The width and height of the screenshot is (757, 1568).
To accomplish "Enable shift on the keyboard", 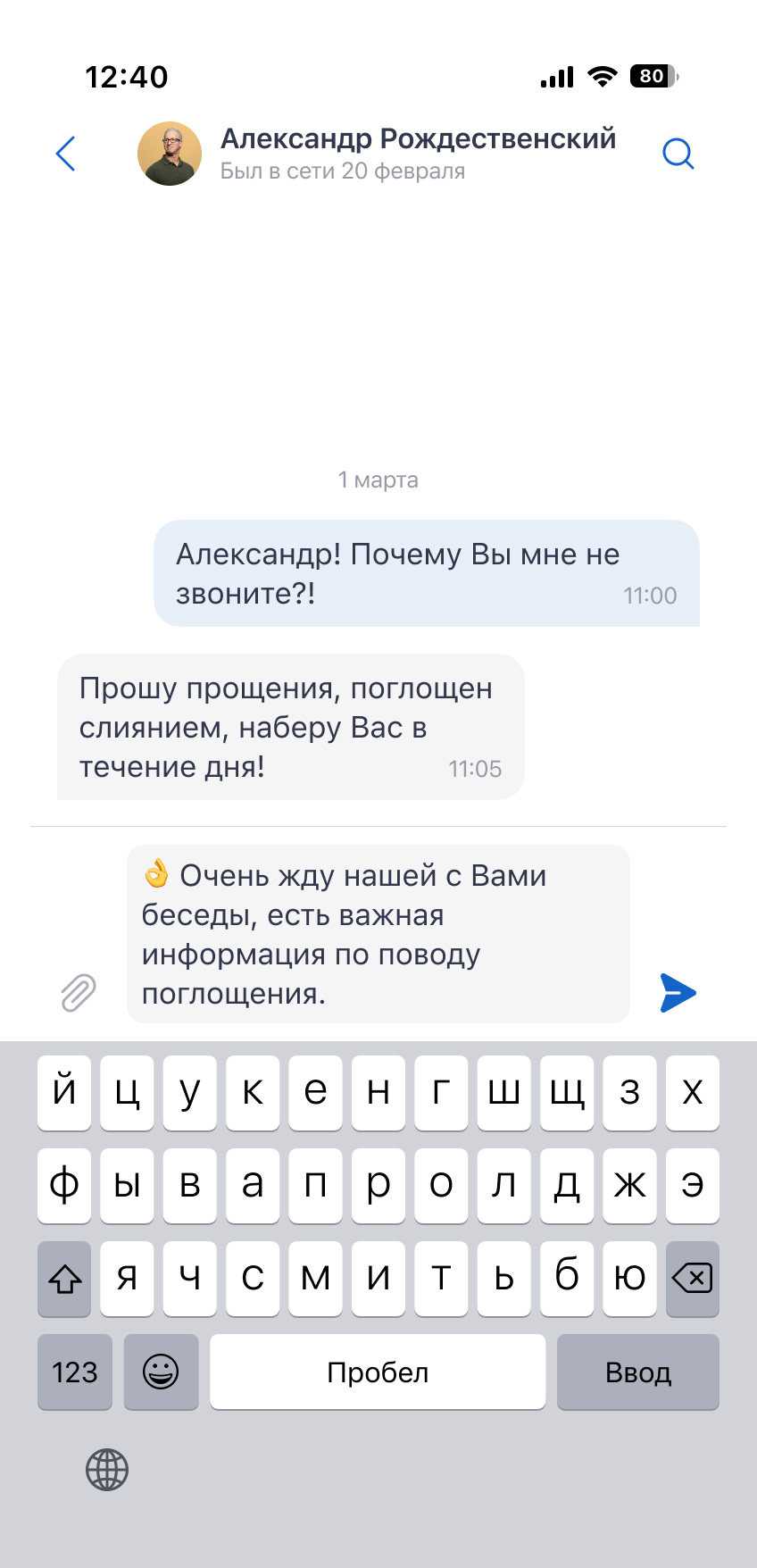I will (64, 1278).
